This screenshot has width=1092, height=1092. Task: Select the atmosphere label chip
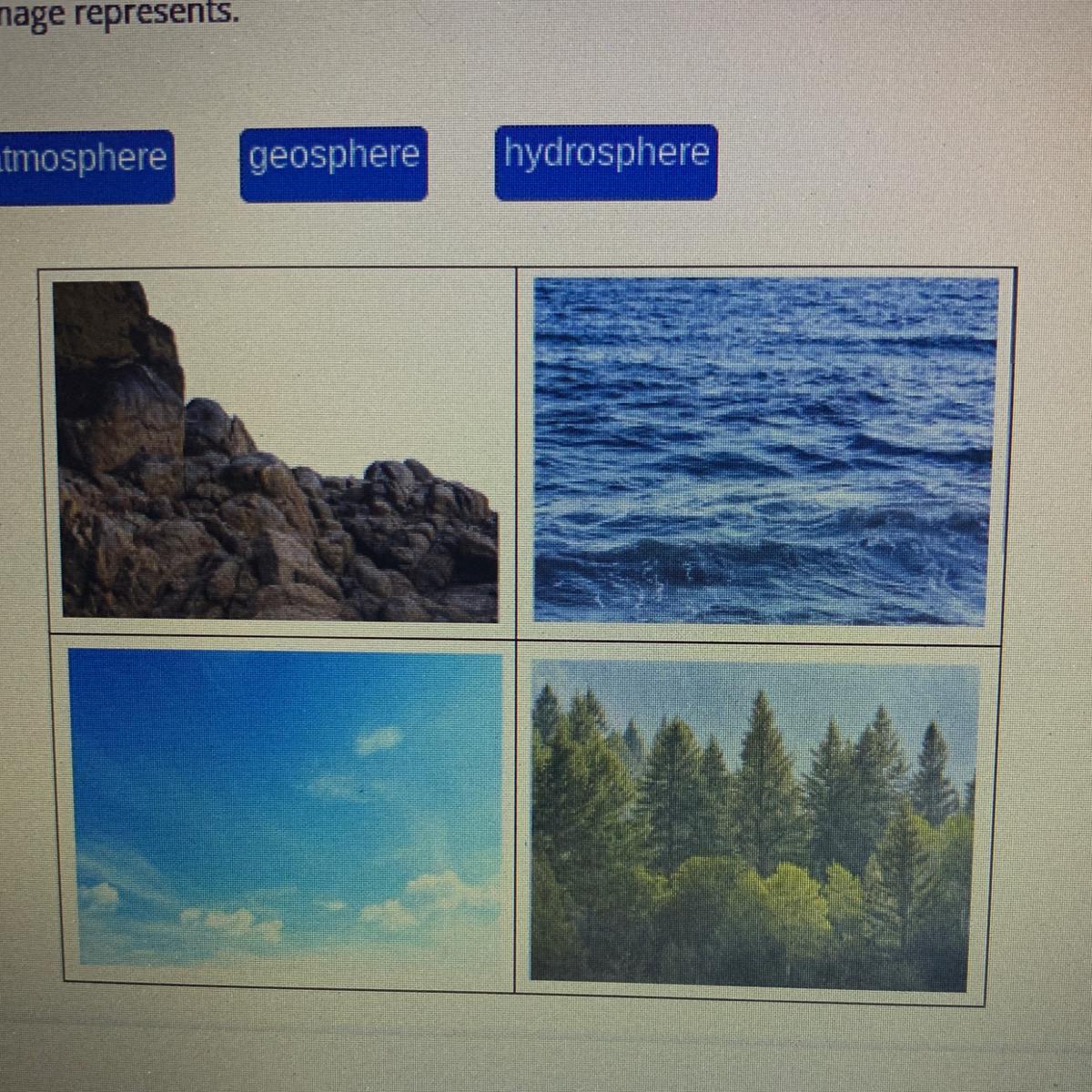click(x=85, y=166)
